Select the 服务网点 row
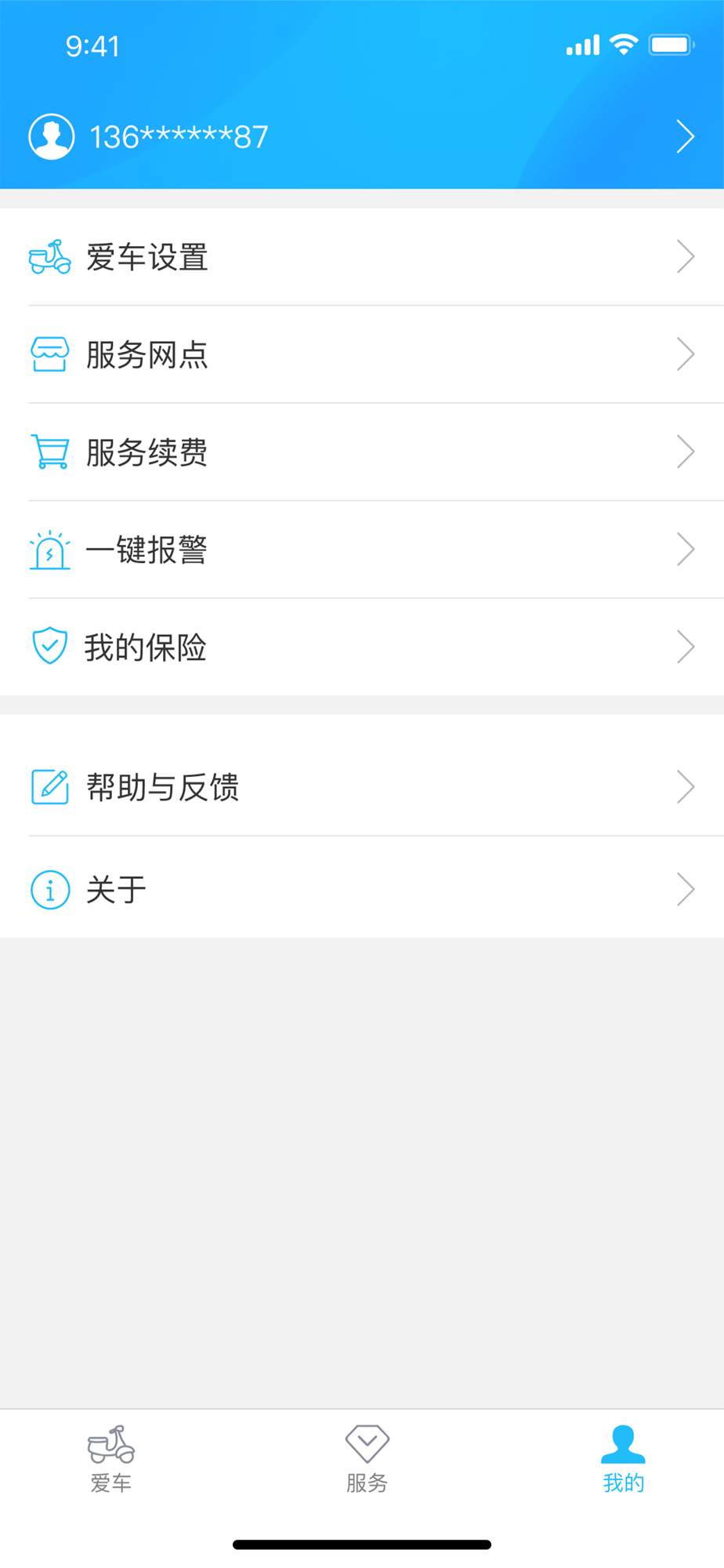 point(360,354)
